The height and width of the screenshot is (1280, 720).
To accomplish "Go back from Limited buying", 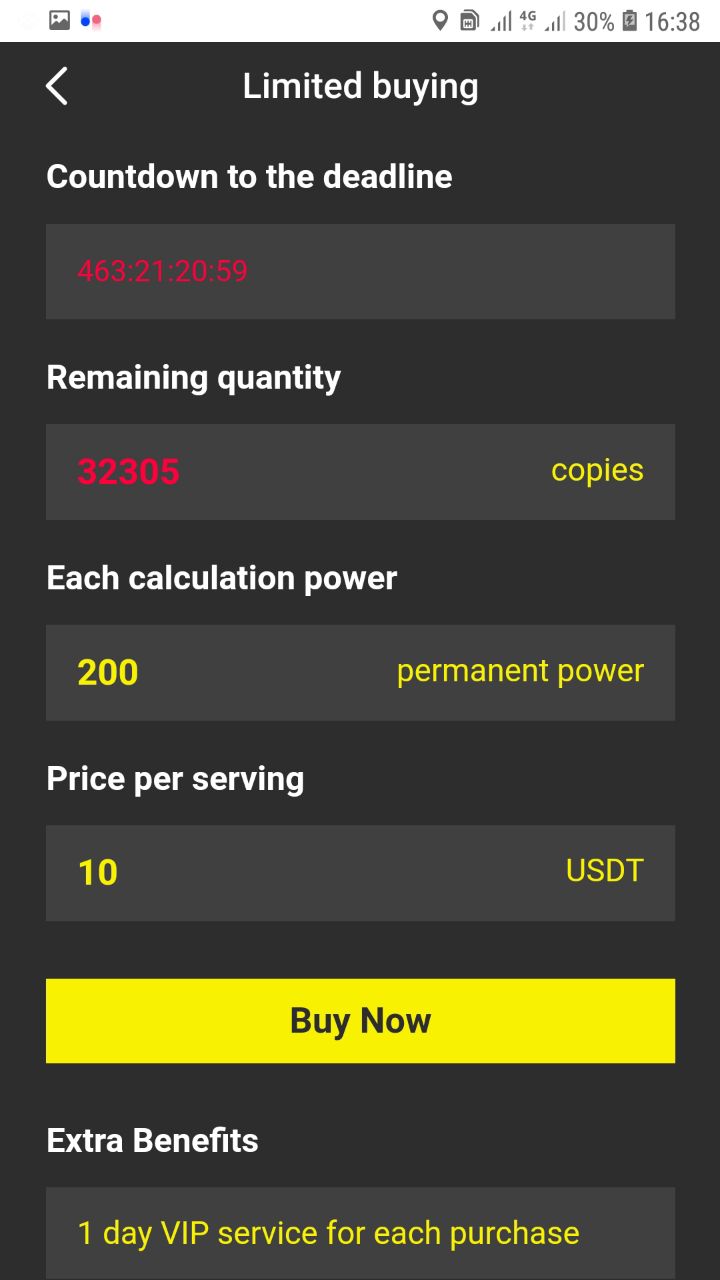I will [57, 87].
